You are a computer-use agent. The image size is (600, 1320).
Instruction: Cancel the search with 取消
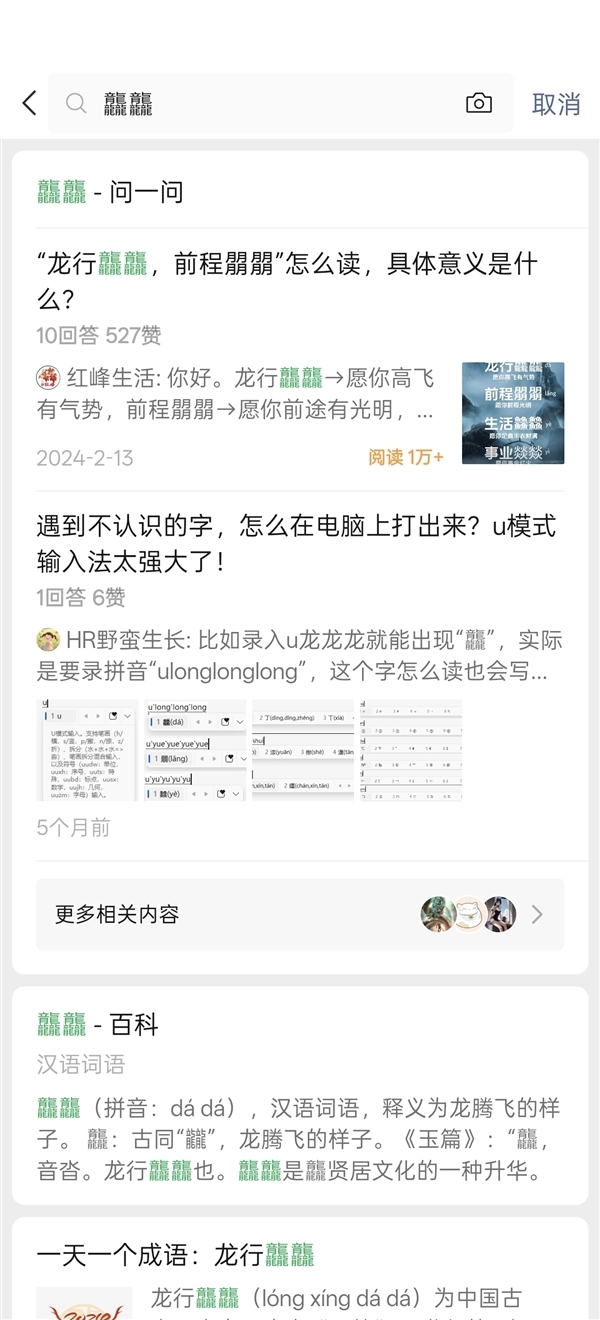coord(556,103)
